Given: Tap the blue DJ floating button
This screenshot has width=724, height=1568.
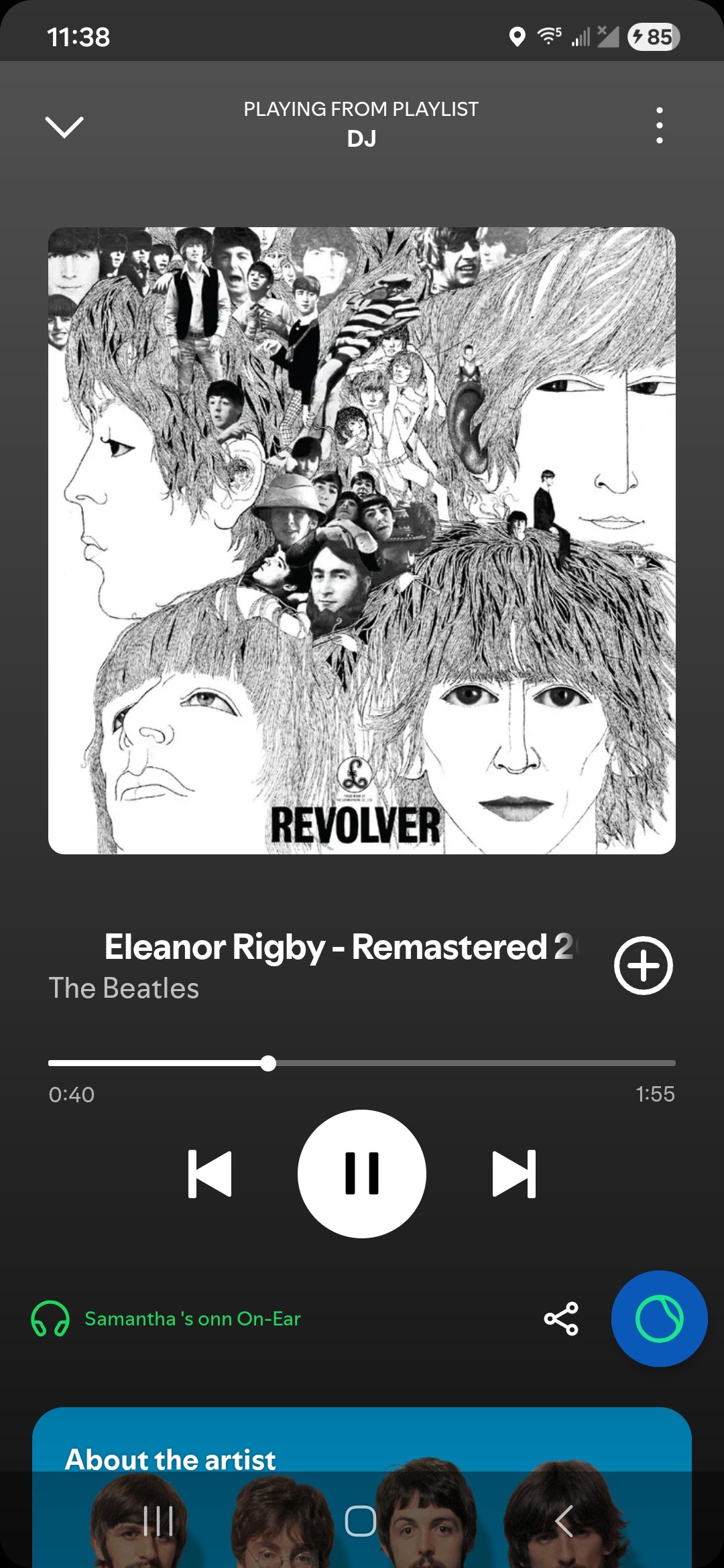Looking at the screenshot, I should point(660,1319).
